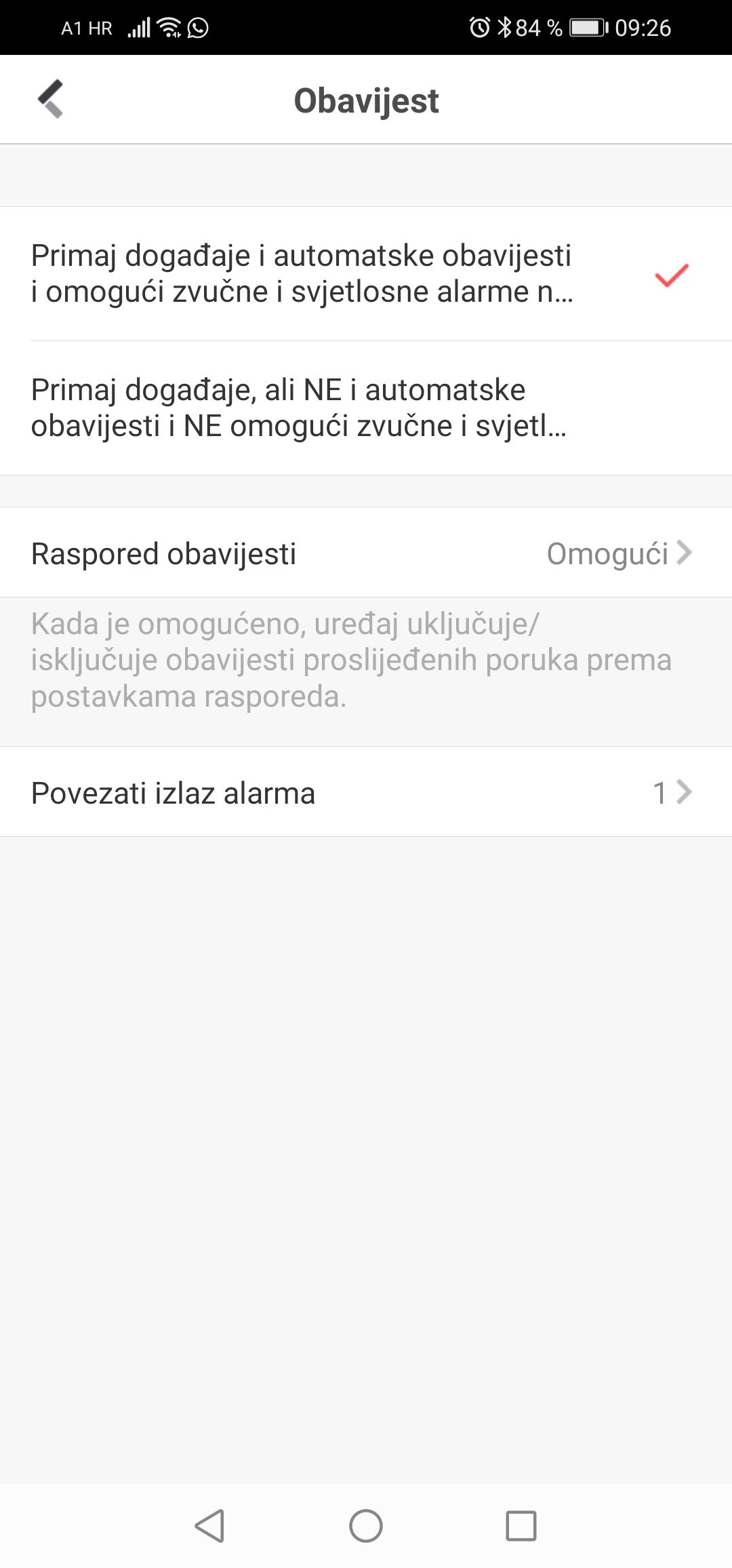Open recent apps from navigation bar
Screen dimensions: 732x1568
pyautogui.click(x=521, y=1526)
